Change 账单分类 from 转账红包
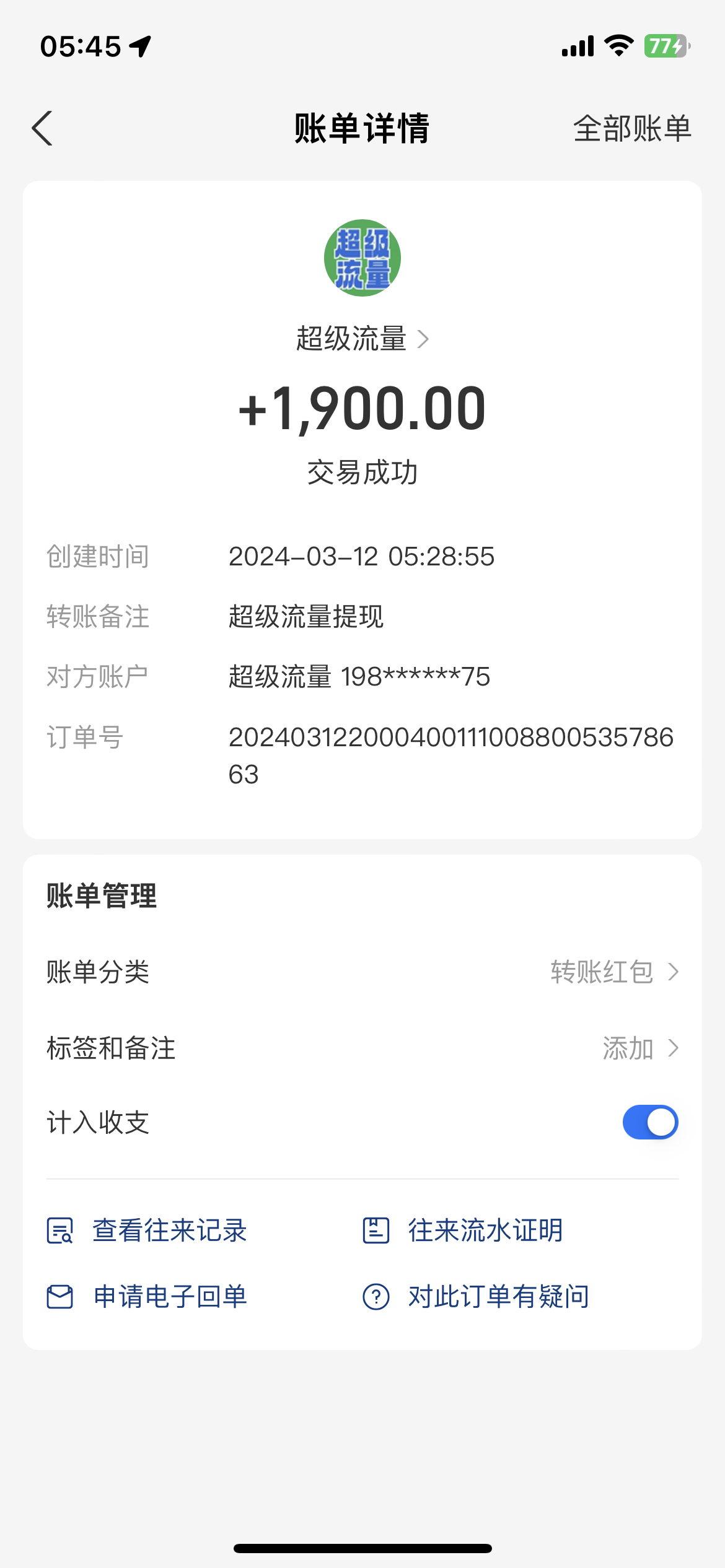 click(362, 972)
